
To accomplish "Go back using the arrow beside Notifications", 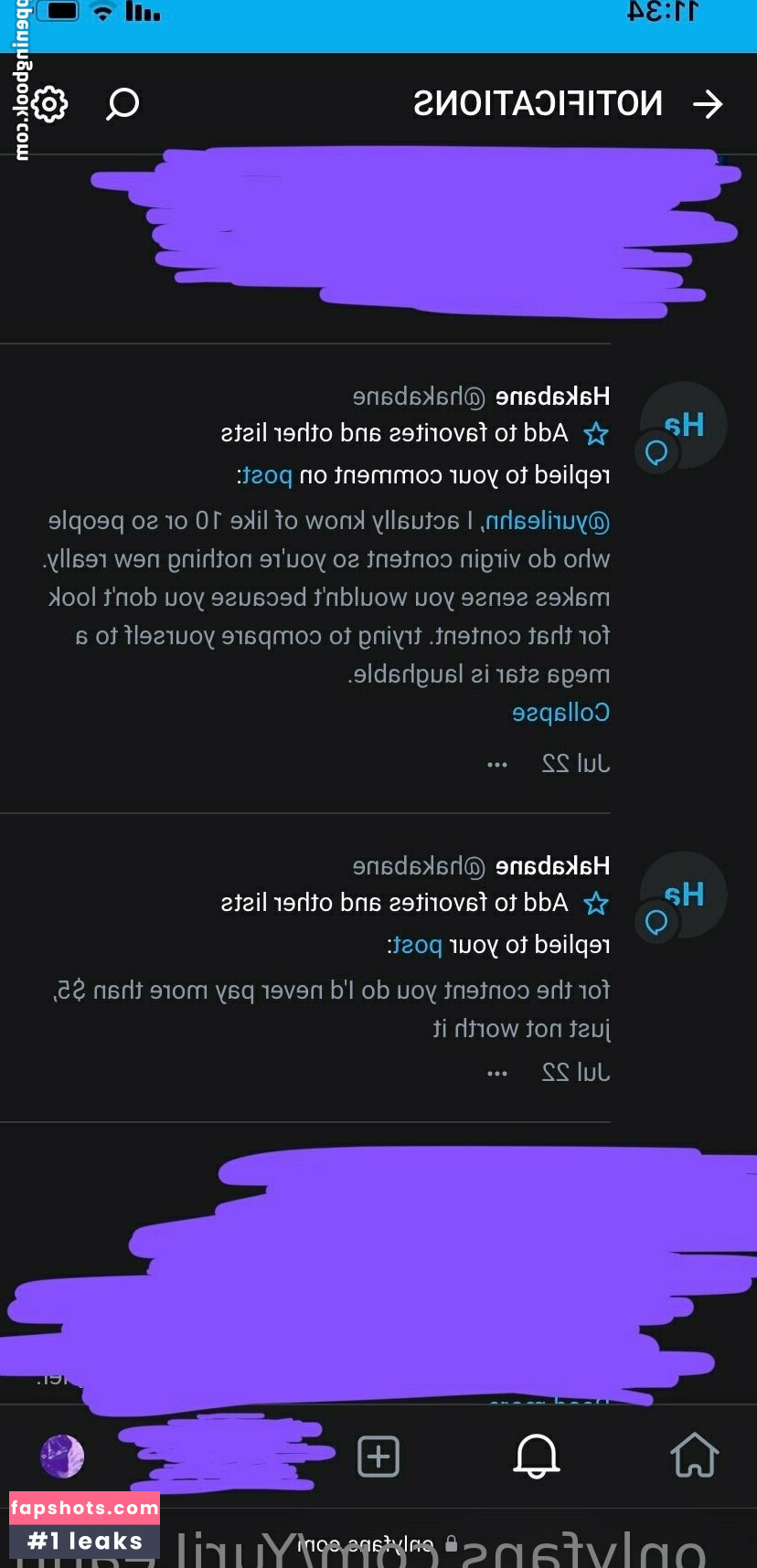I will point(708,104).
